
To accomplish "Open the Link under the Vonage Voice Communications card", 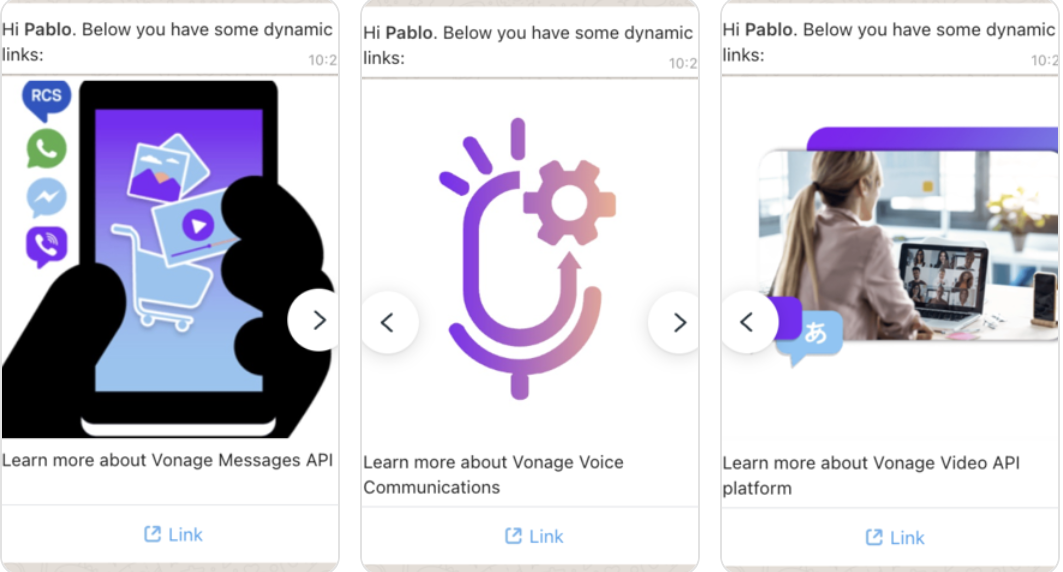I will 534,537.
